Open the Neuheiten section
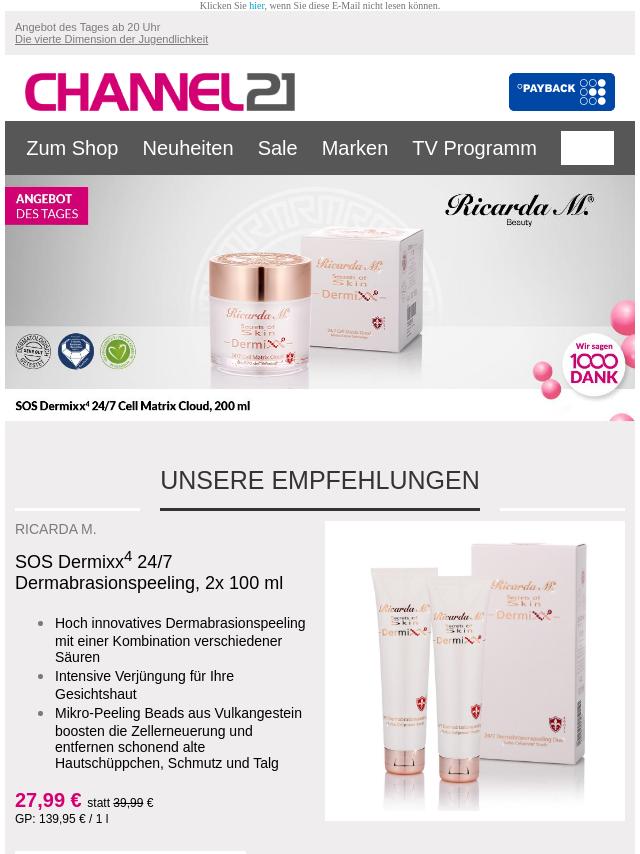This screenshot has height=854, width=640. [187, 148]
